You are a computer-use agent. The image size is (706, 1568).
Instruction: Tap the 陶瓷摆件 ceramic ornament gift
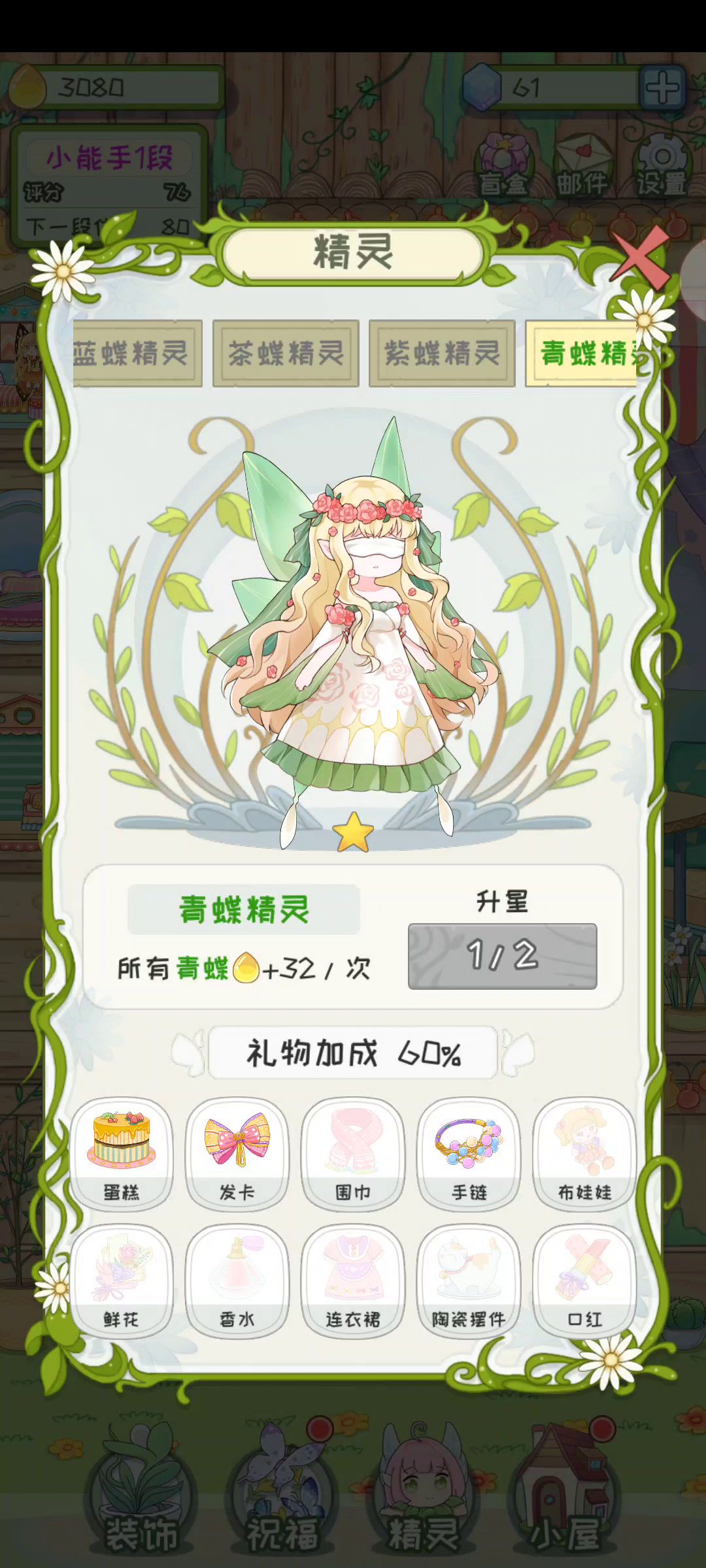coord(469,1281)
